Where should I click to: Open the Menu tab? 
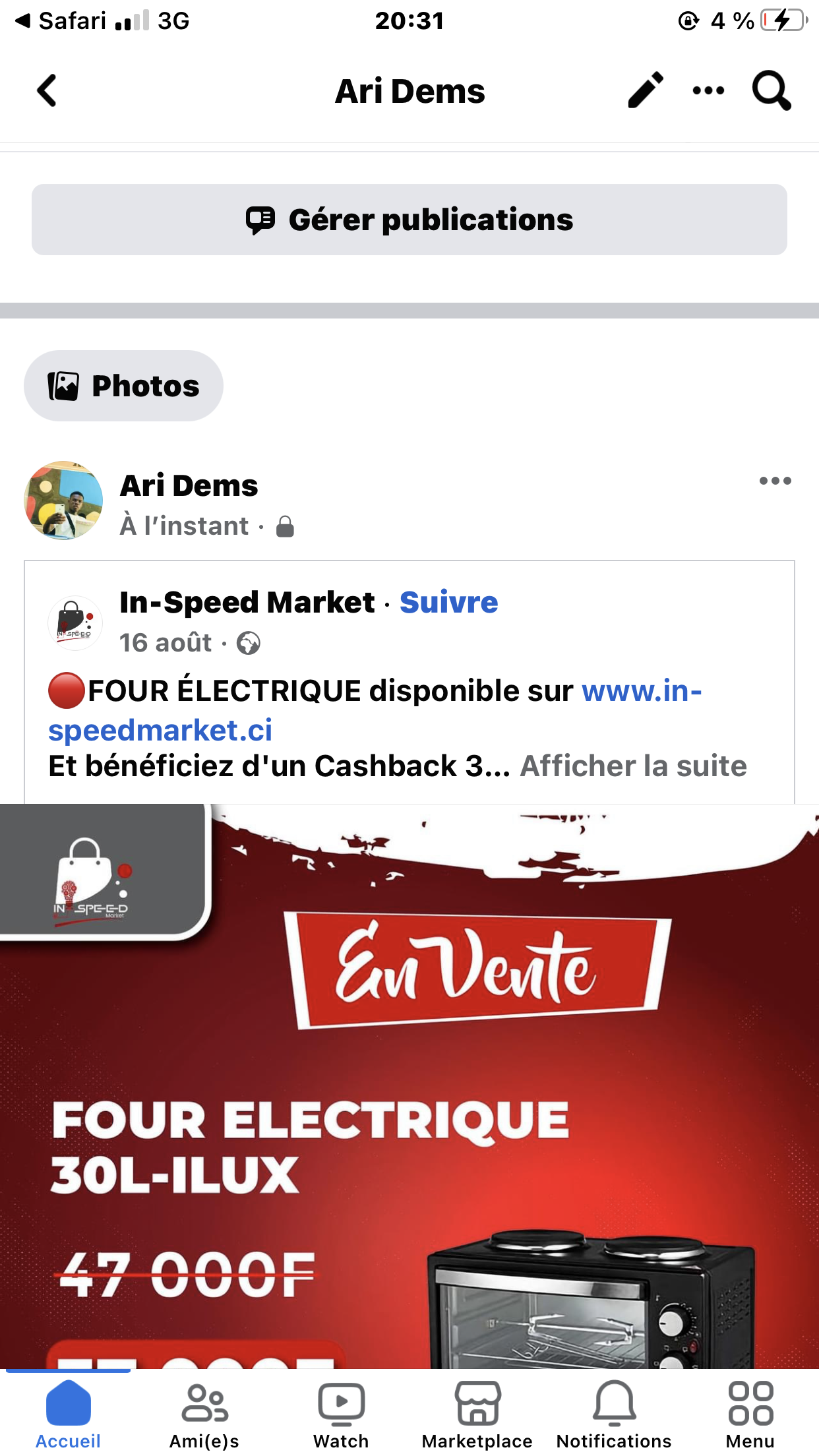coord(750,1412)
